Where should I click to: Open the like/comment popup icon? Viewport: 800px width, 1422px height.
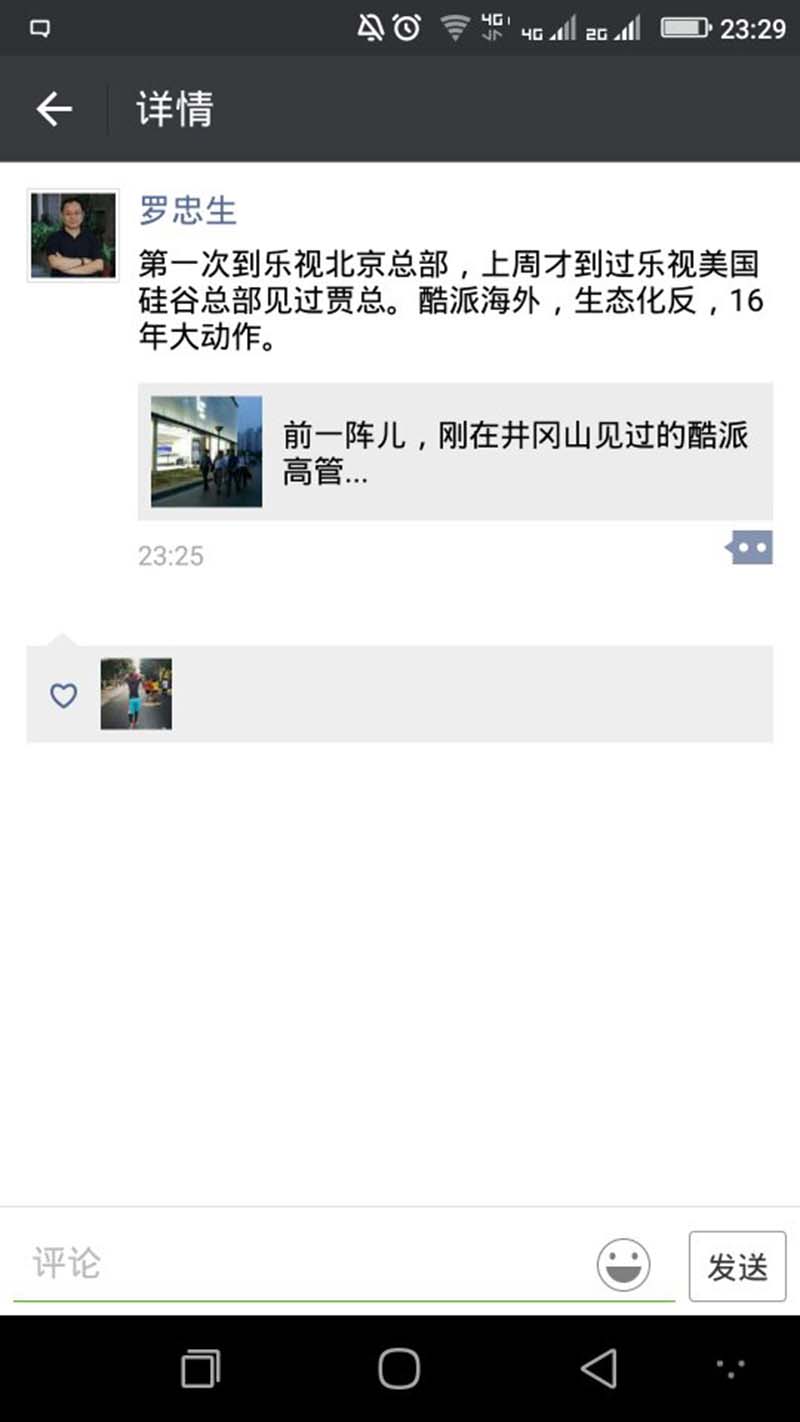[x=749, y=548]
